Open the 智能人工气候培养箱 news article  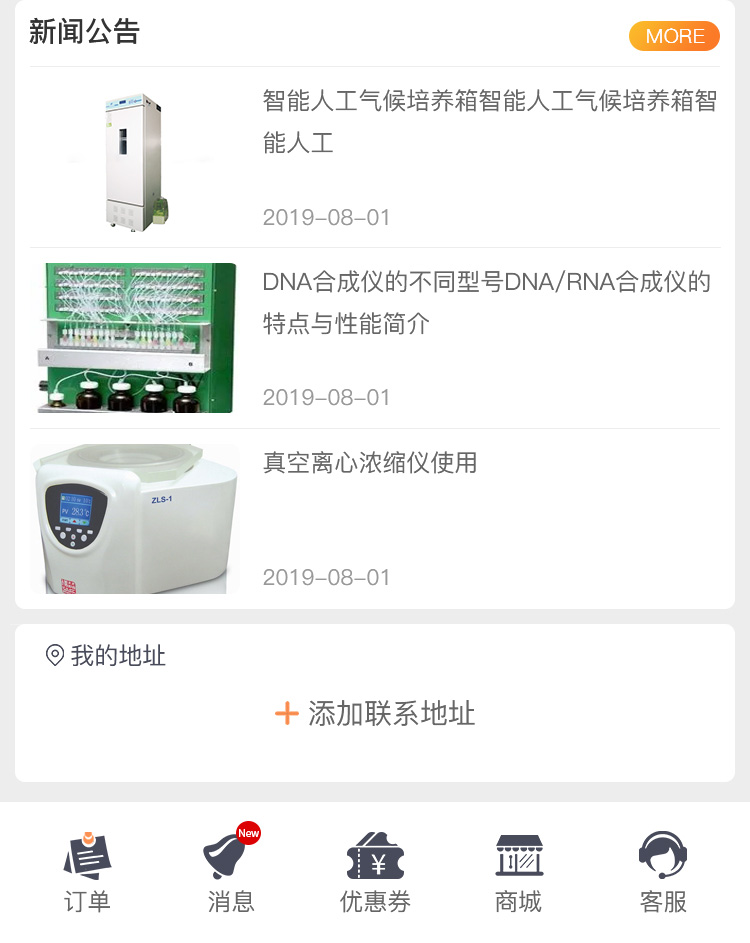[489, 122]
